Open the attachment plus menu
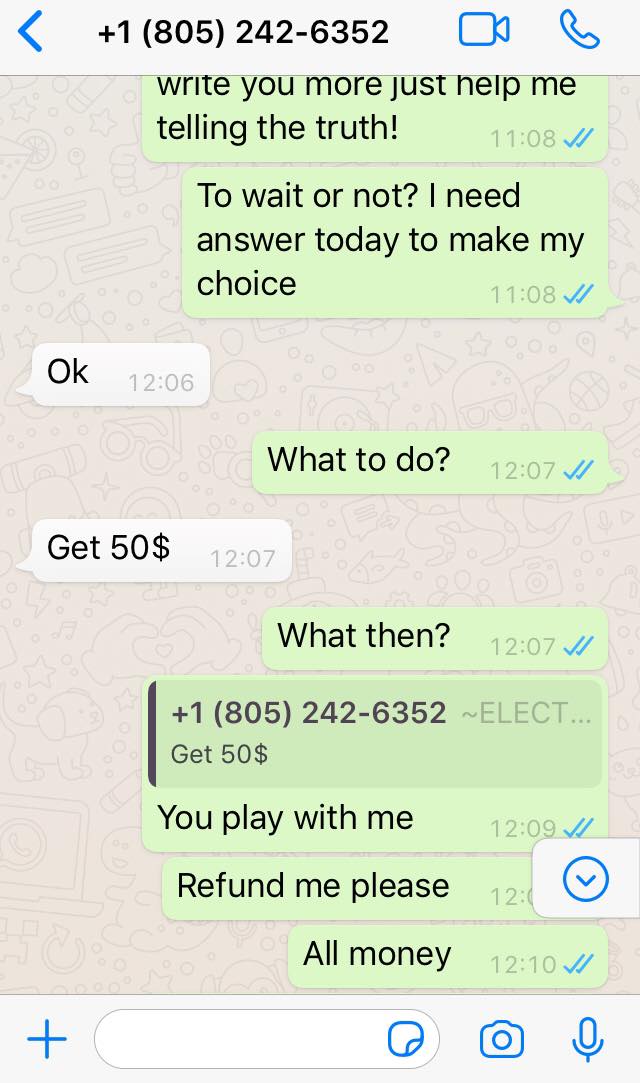Image resolution: width=640 pixels, height=1083 pixels. click(x=46, y=1040)
